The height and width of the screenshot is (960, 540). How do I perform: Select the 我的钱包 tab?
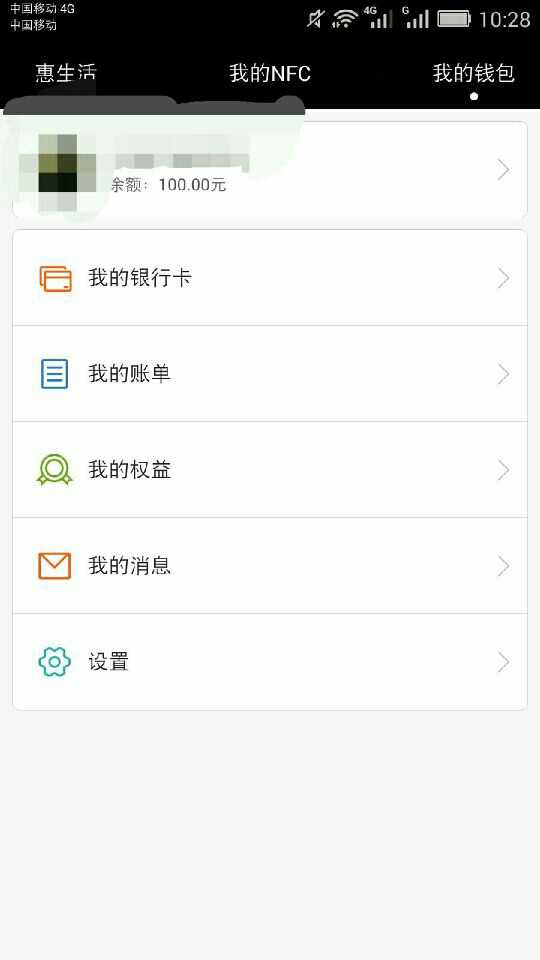[x=473, y=73]
